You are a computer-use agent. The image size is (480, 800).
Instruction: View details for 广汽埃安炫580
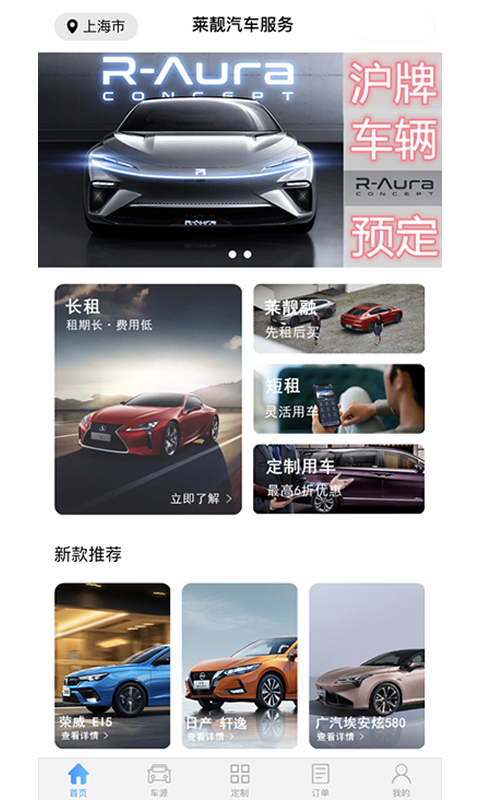pyautogui.click(x=367, y=666)
